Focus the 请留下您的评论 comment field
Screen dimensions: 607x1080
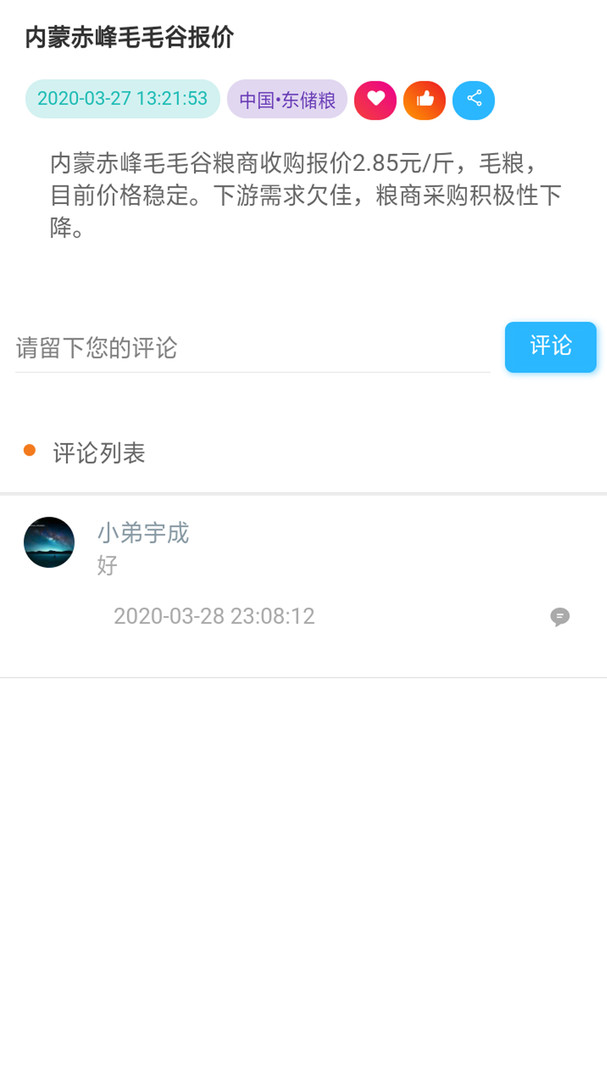pyautogui.click(x=252, y=348)
